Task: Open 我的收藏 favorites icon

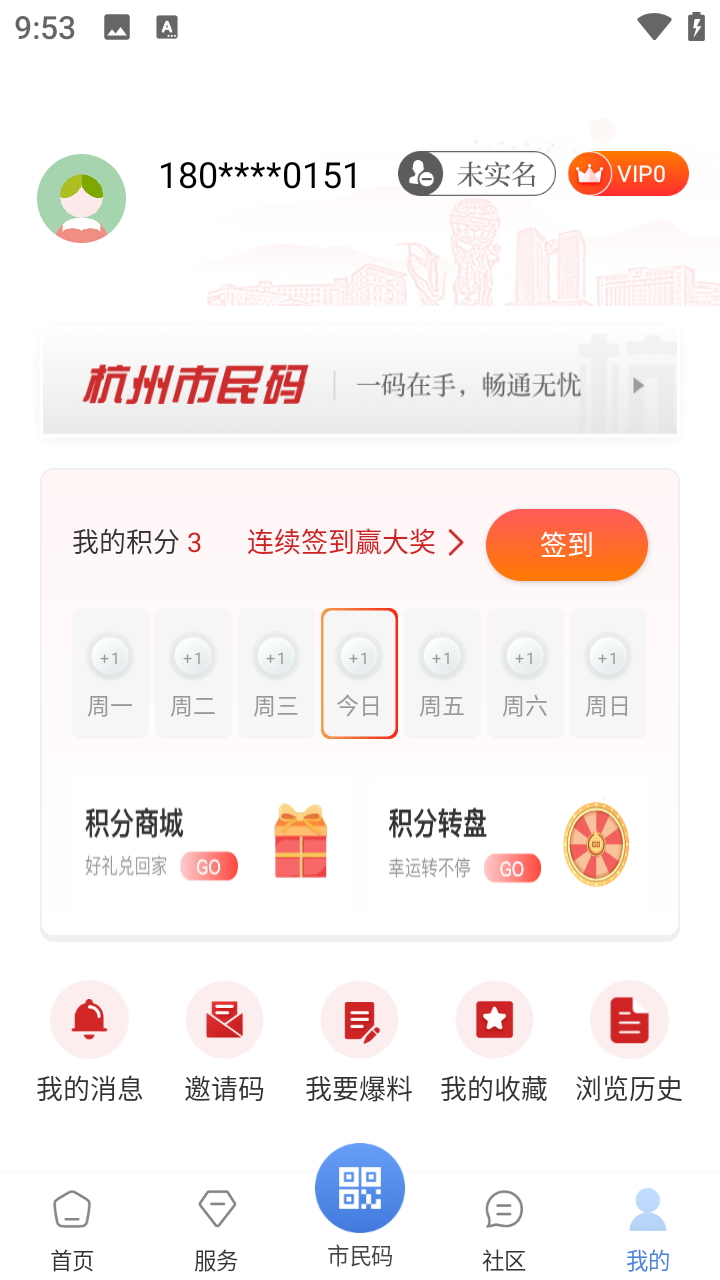Action: click(494, 1019)
